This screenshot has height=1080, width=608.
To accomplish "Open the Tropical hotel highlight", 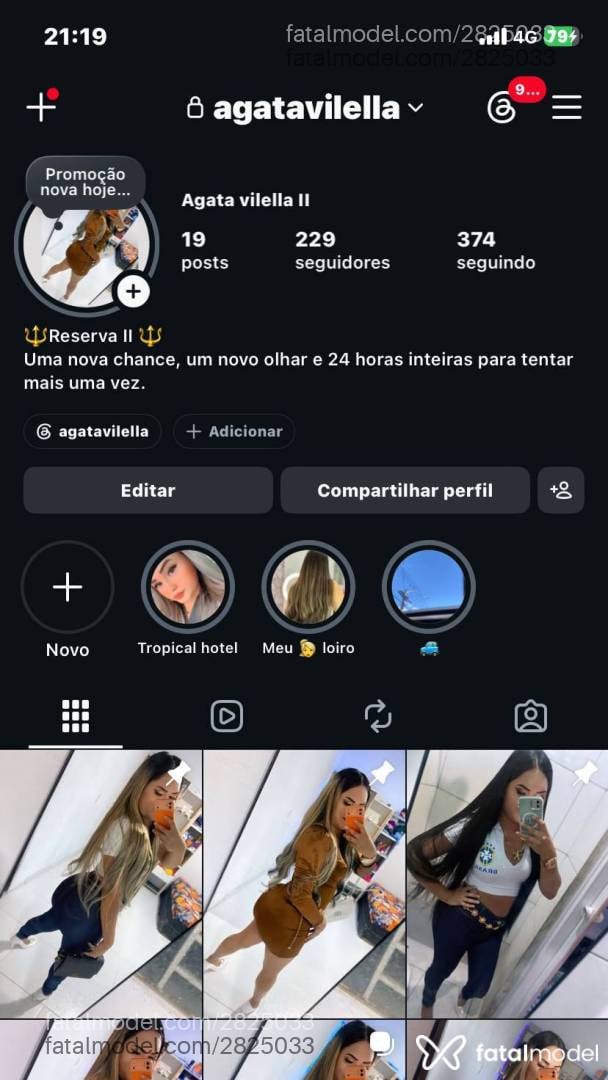I will pyautogui.click(x=188, y=587).
